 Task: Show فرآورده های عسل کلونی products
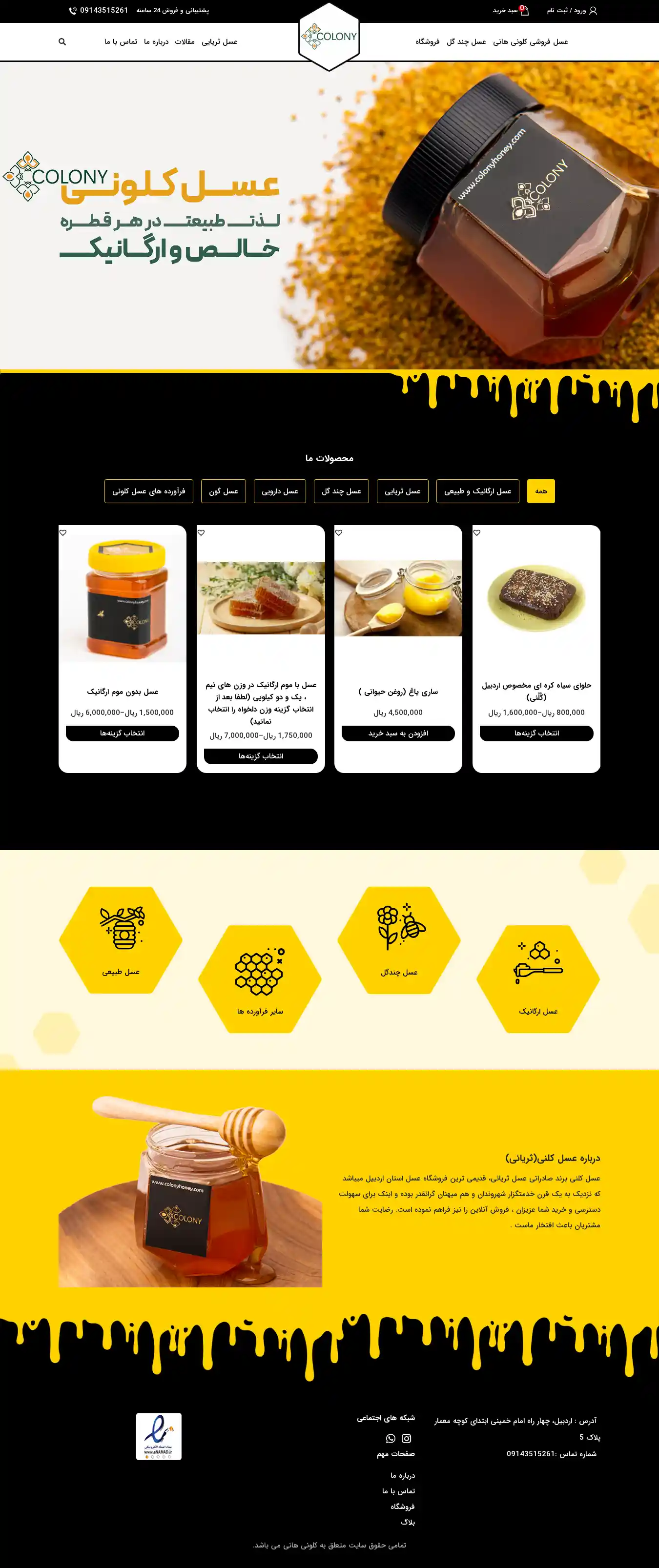(148, 491)
